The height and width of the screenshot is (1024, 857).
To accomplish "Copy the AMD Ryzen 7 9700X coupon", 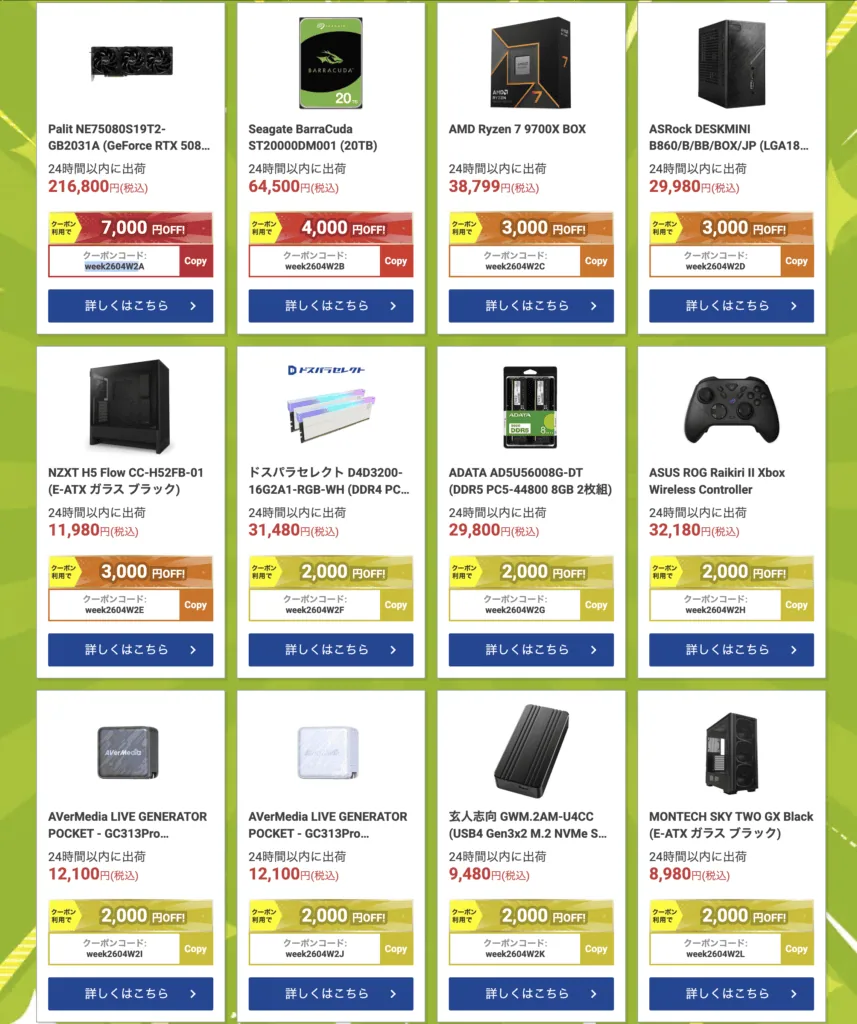I will (x=596, y=261).
